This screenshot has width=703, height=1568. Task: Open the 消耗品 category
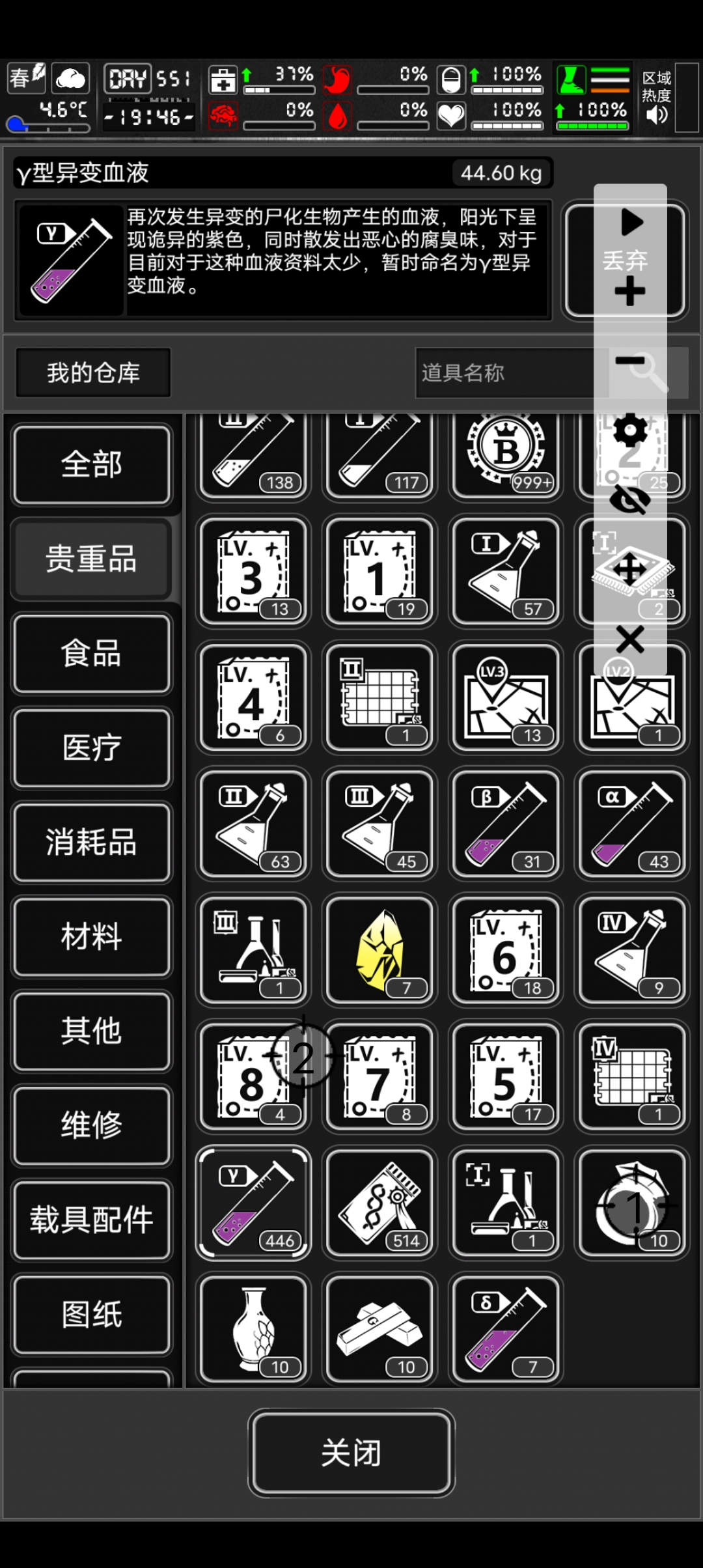[x=92, y=842]
